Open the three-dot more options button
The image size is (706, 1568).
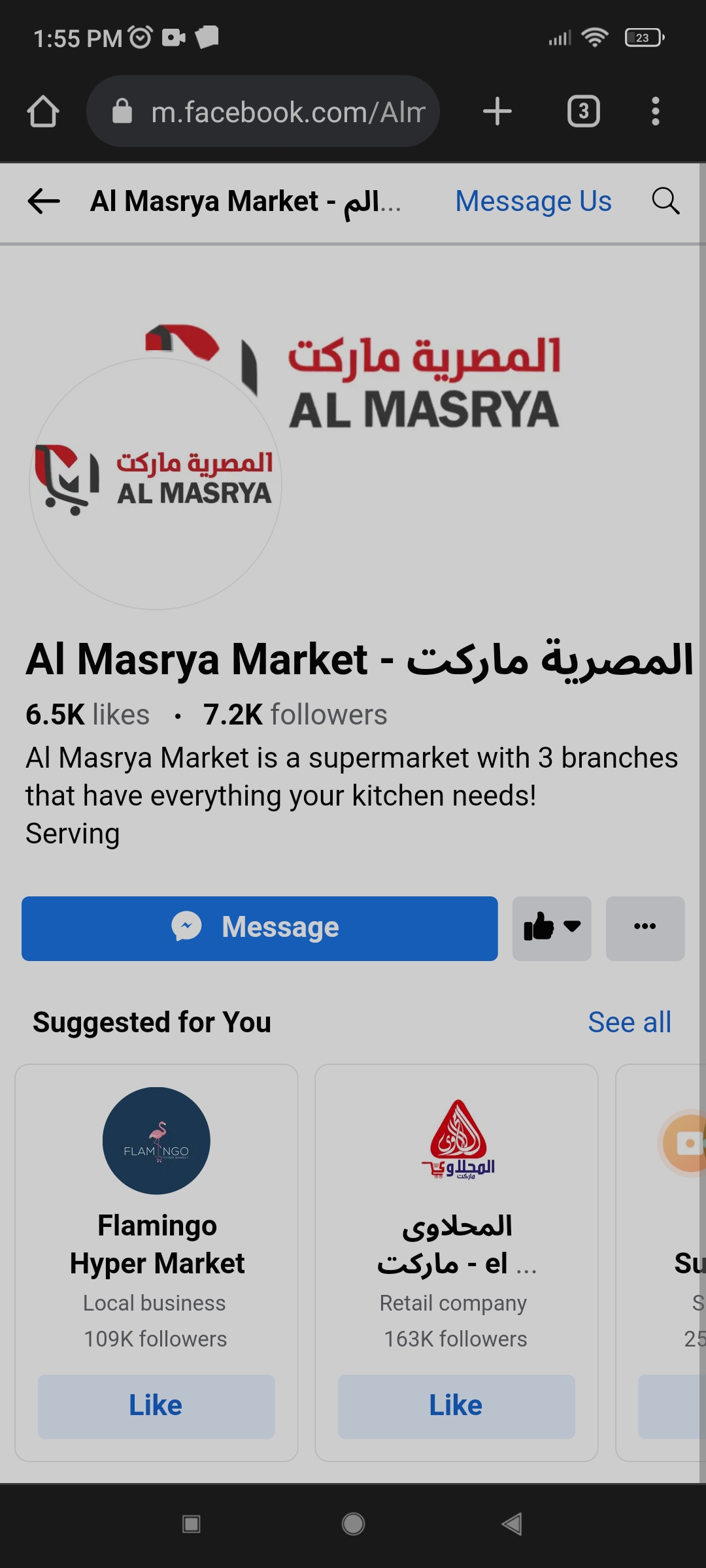645,928
